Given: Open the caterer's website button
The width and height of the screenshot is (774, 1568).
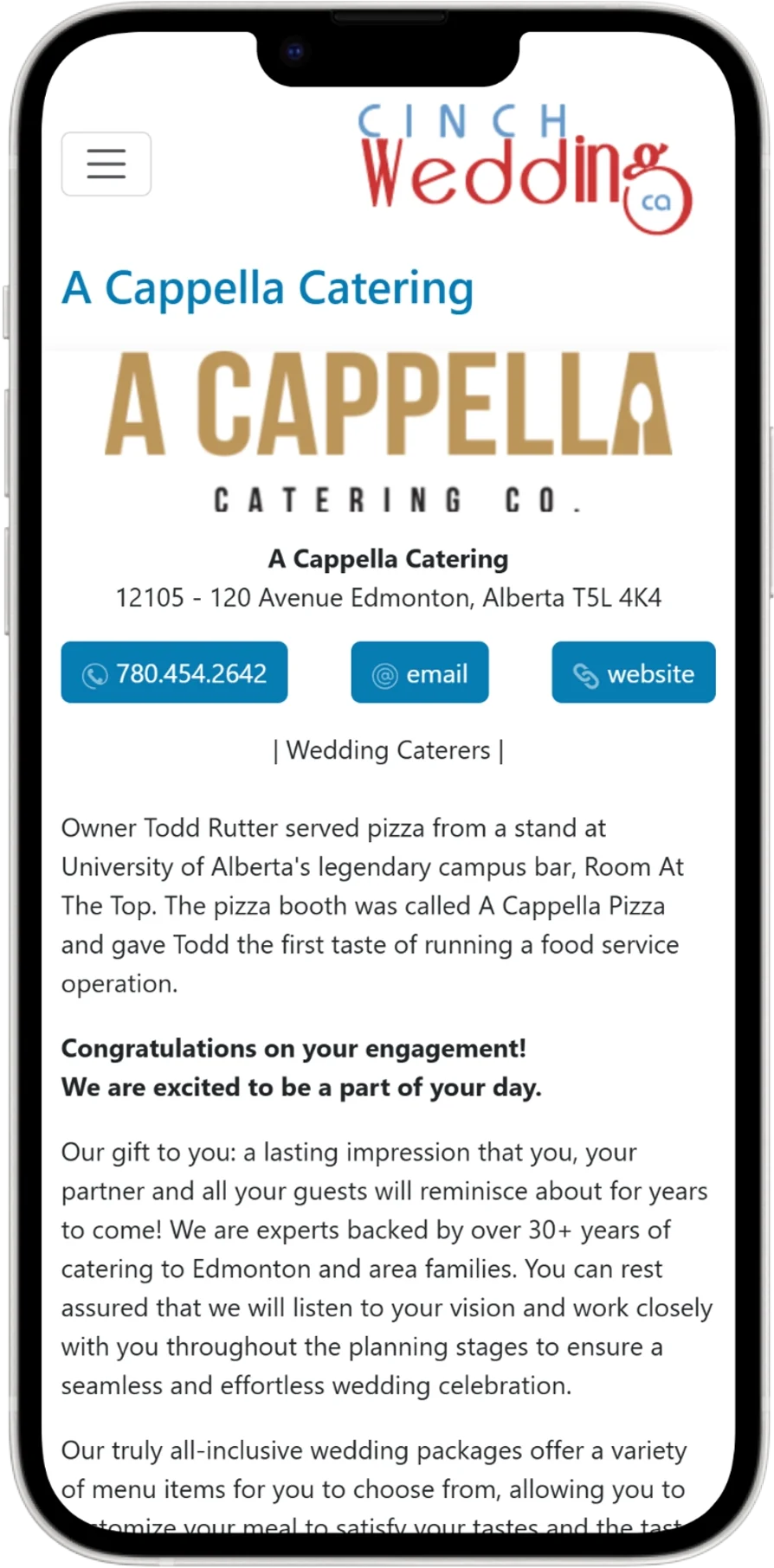Looking at the screenshot, I should pyautogui.click(x=633, y=672).
